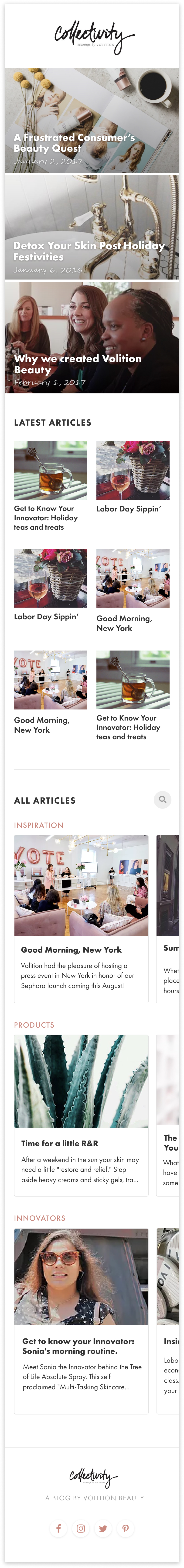Open the Pinterest profile icon
This screenshot has height=1568, width=184.
coord(125,1528)
